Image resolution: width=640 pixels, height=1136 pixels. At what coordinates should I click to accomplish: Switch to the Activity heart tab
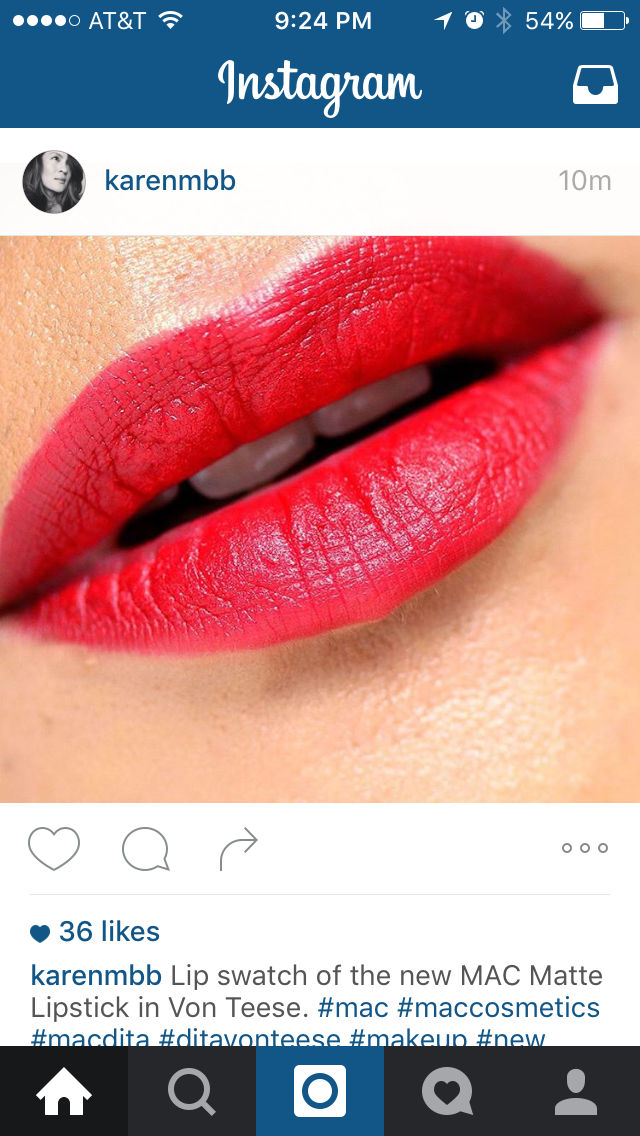click(448, 1091)
